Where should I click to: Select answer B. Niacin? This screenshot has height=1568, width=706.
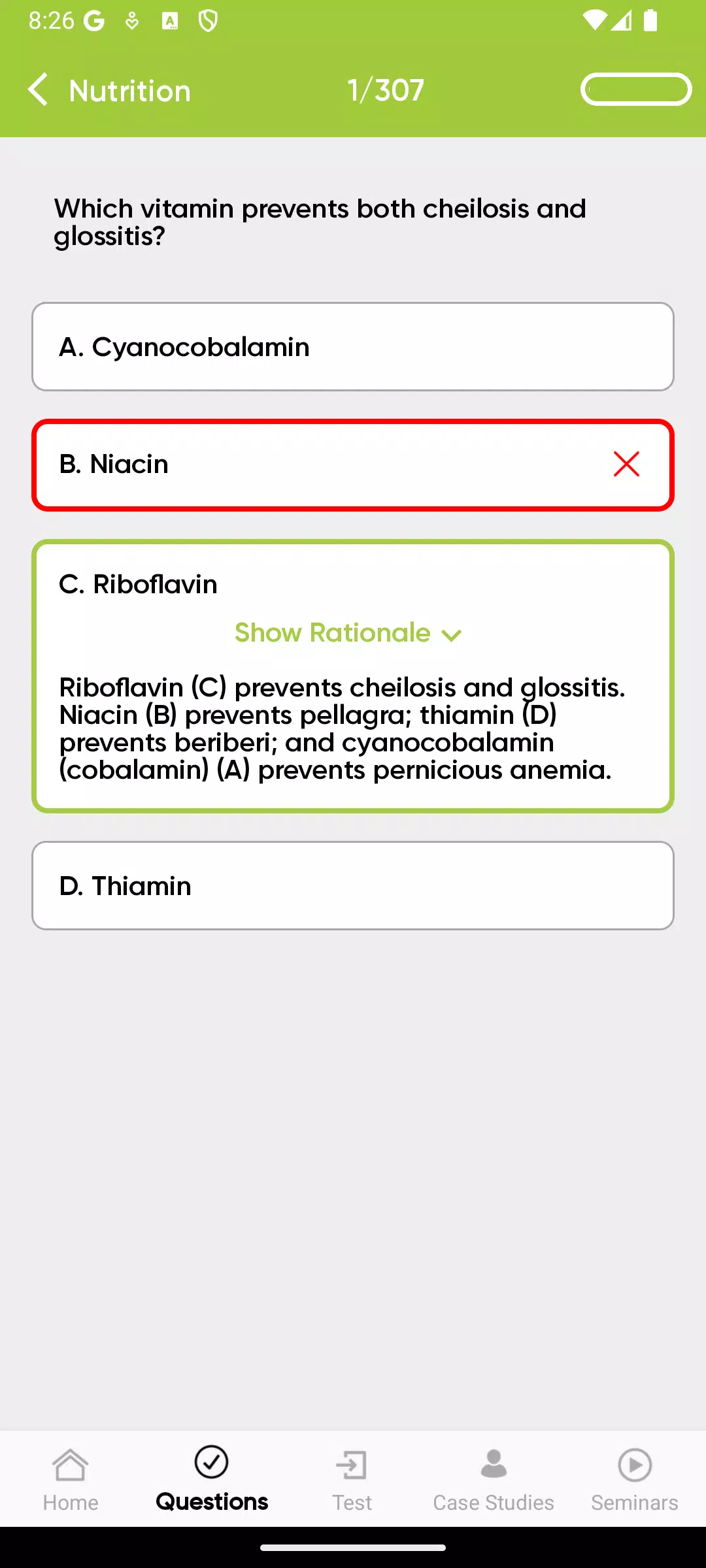pos(353,465)
